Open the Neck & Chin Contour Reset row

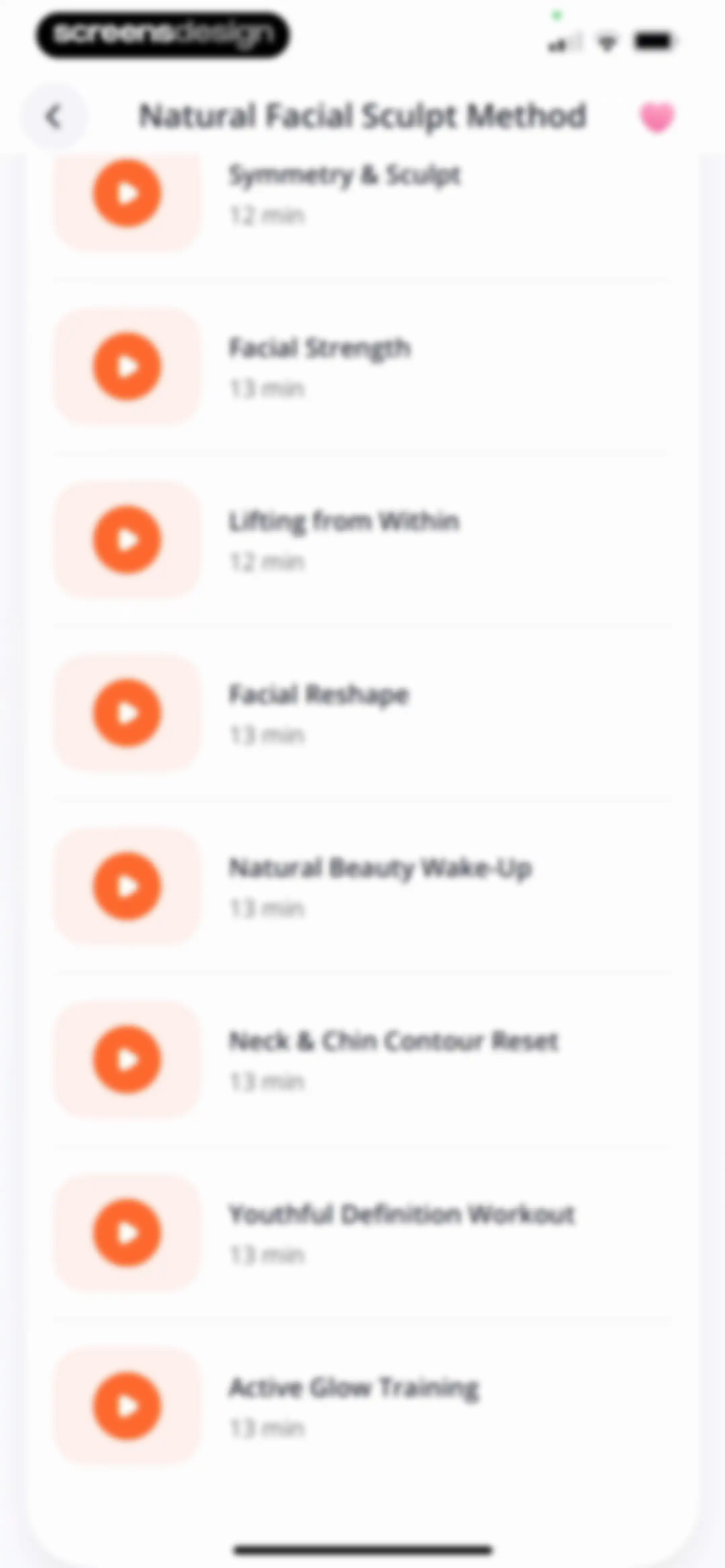(363, 1060)
